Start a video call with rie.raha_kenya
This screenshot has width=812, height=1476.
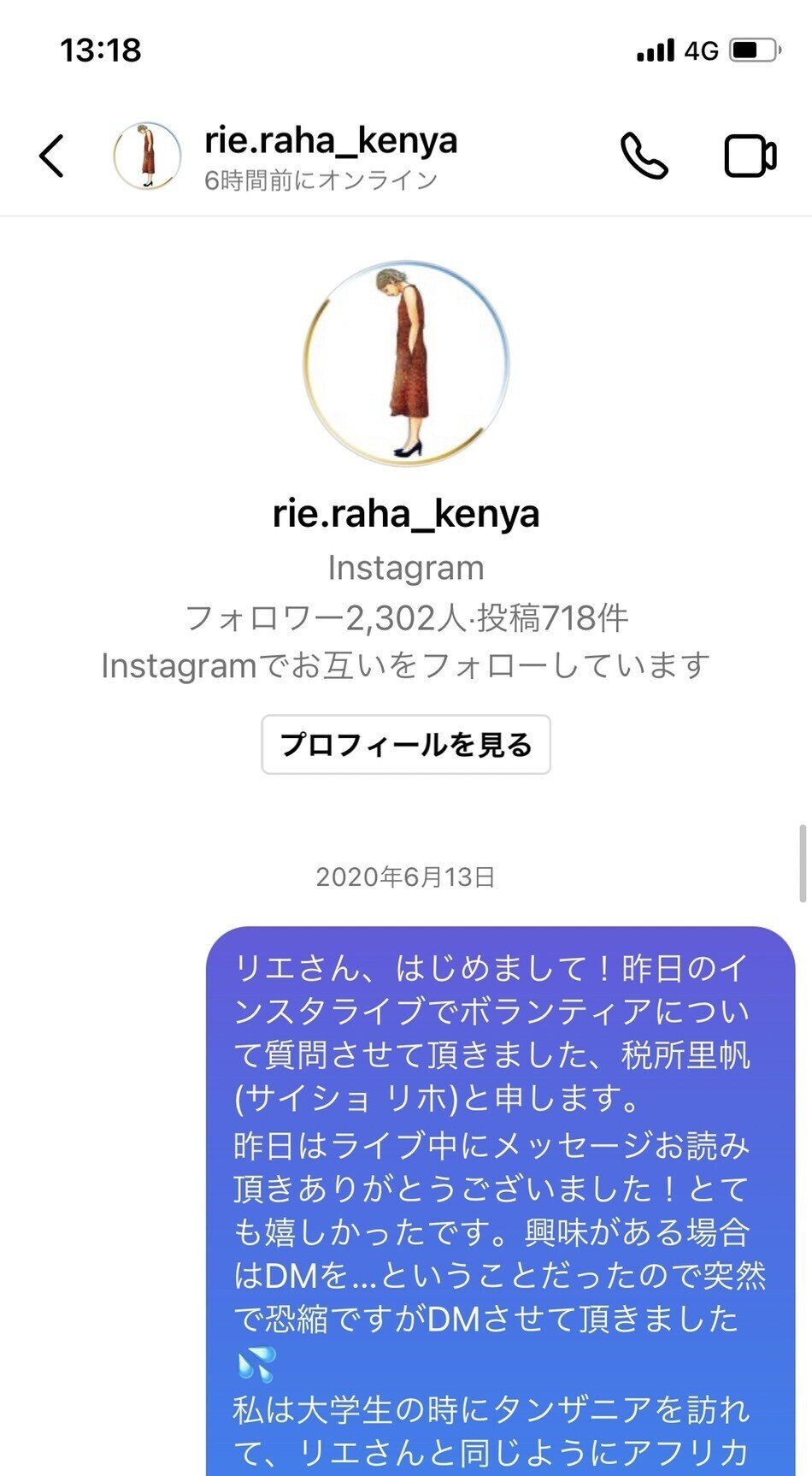click(750, 156)
